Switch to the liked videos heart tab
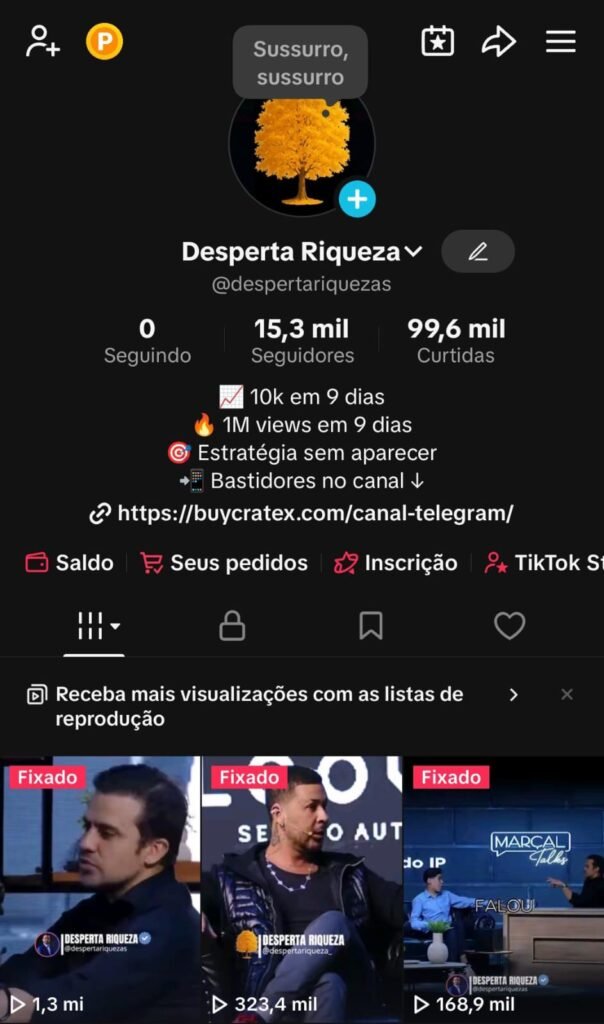Screen dimensions: 604x1024 pos(510,627)
